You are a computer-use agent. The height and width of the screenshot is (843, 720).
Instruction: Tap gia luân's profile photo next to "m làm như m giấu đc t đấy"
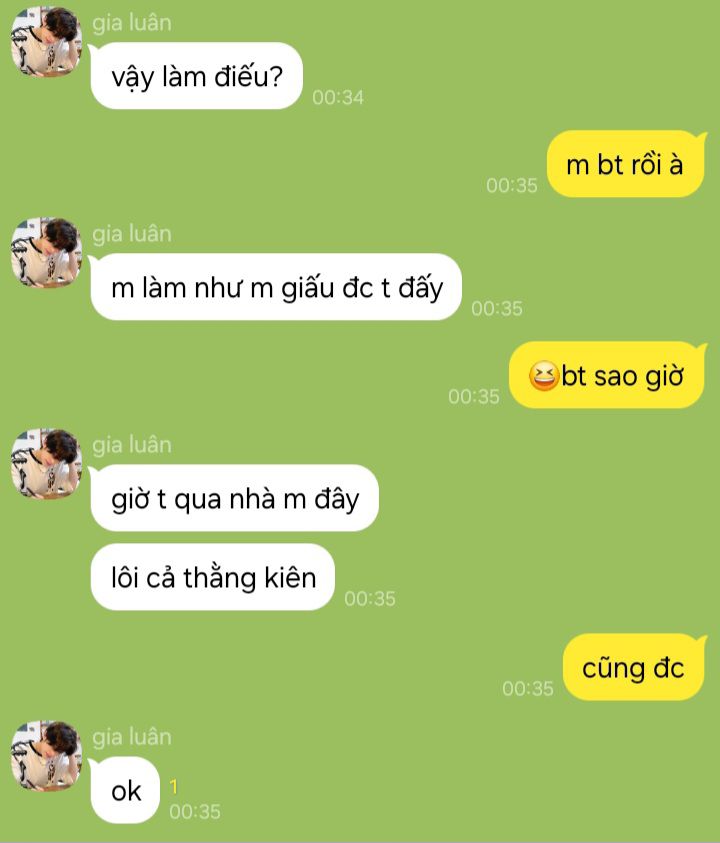45,253
